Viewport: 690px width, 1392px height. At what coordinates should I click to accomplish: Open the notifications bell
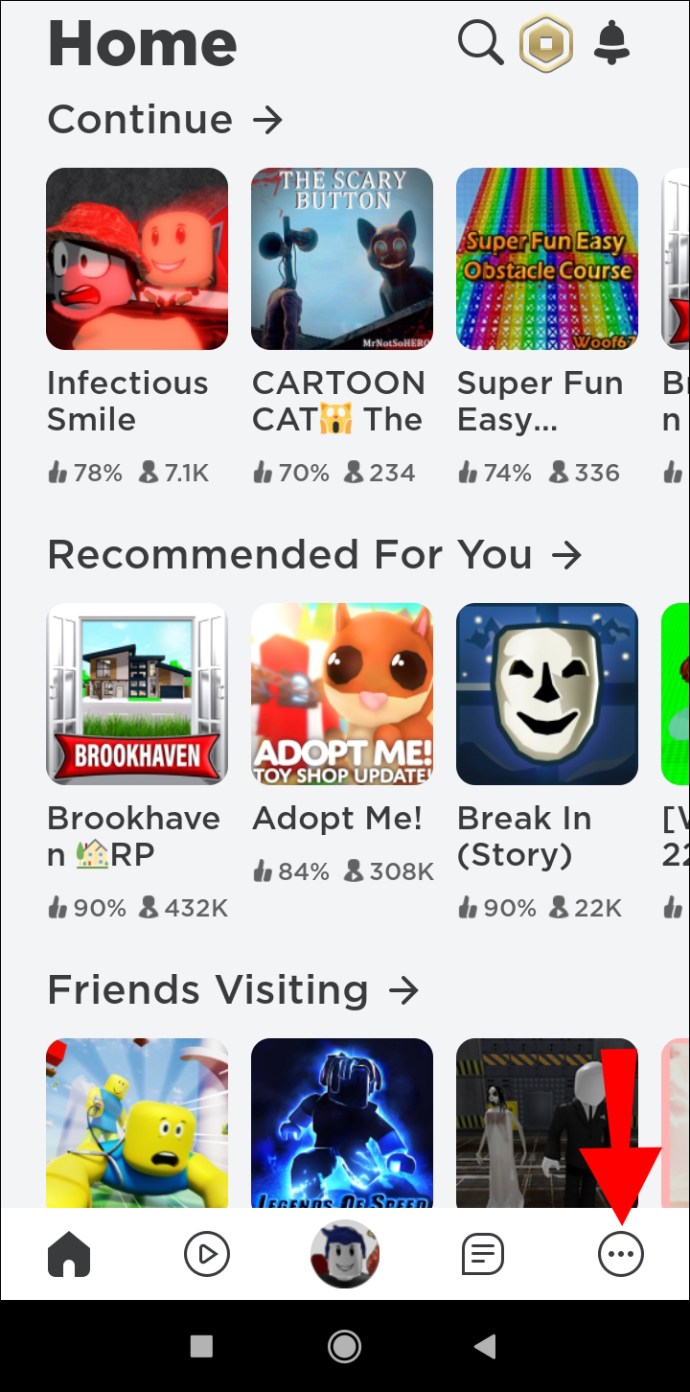click(611, 43)
